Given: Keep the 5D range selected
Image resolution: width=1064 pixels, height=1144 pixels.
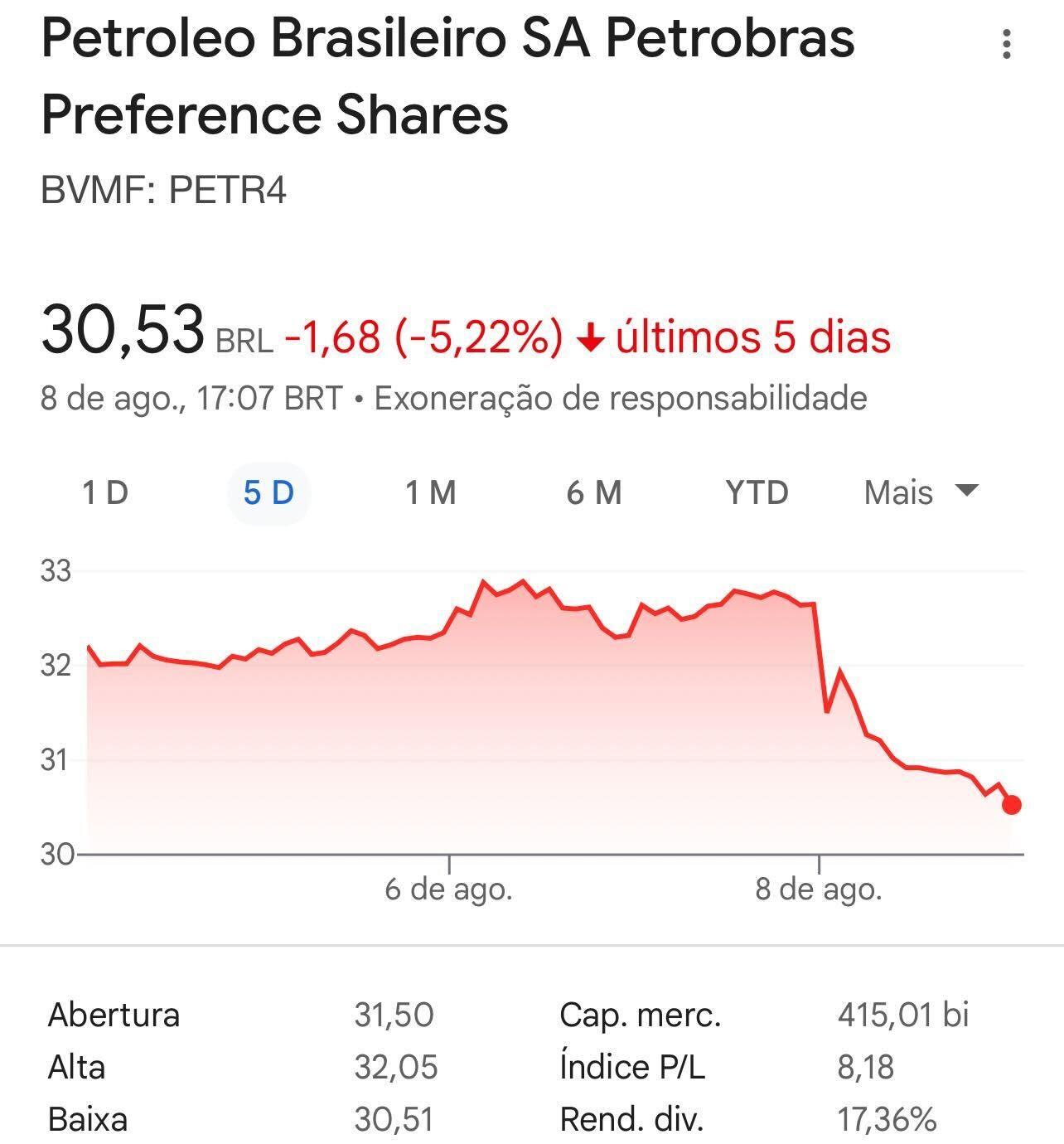Looking at the screenshot, I should tap(268, 492).
